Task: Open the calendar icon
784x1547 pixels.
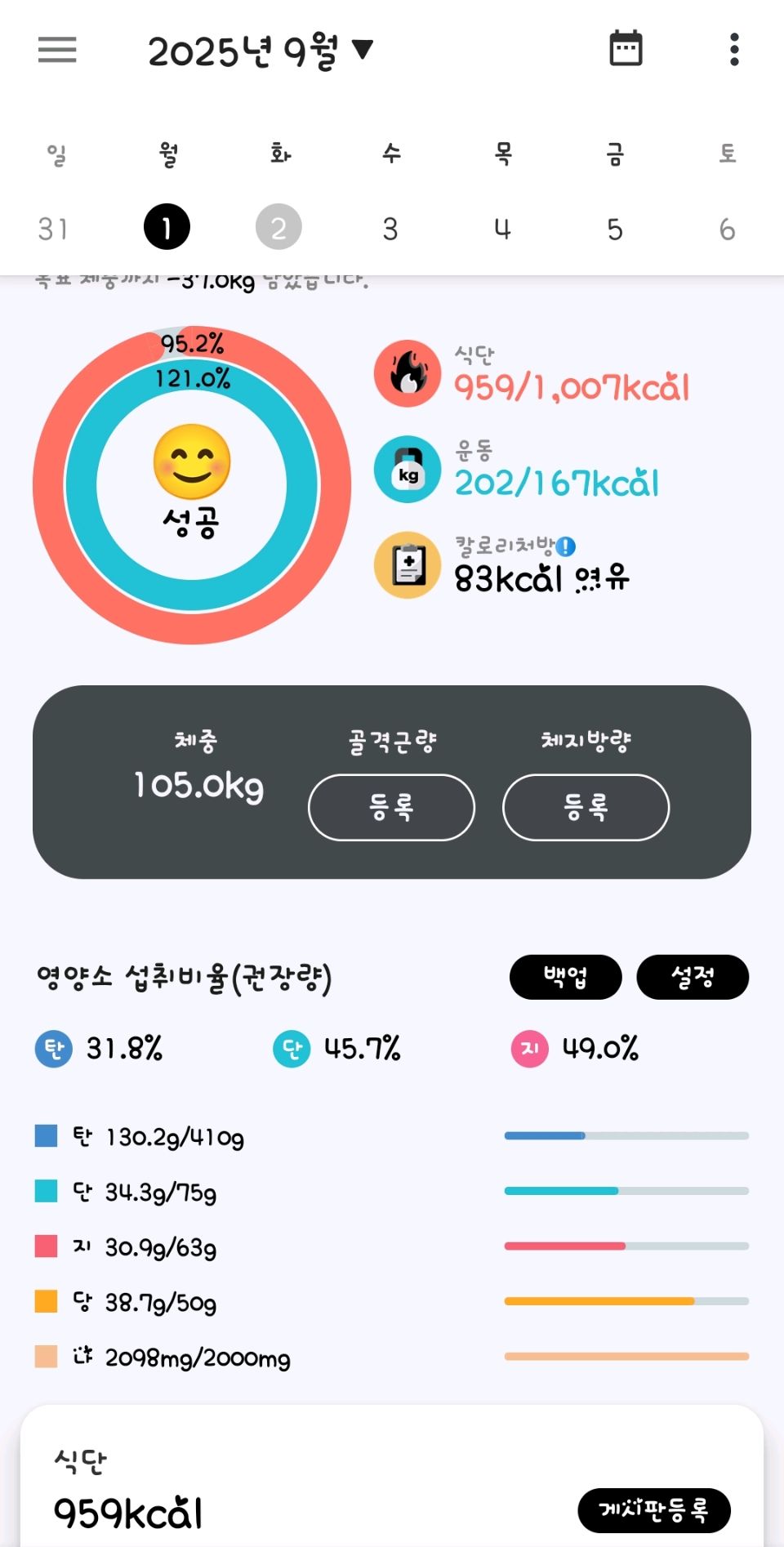Action: click(626, 49)
